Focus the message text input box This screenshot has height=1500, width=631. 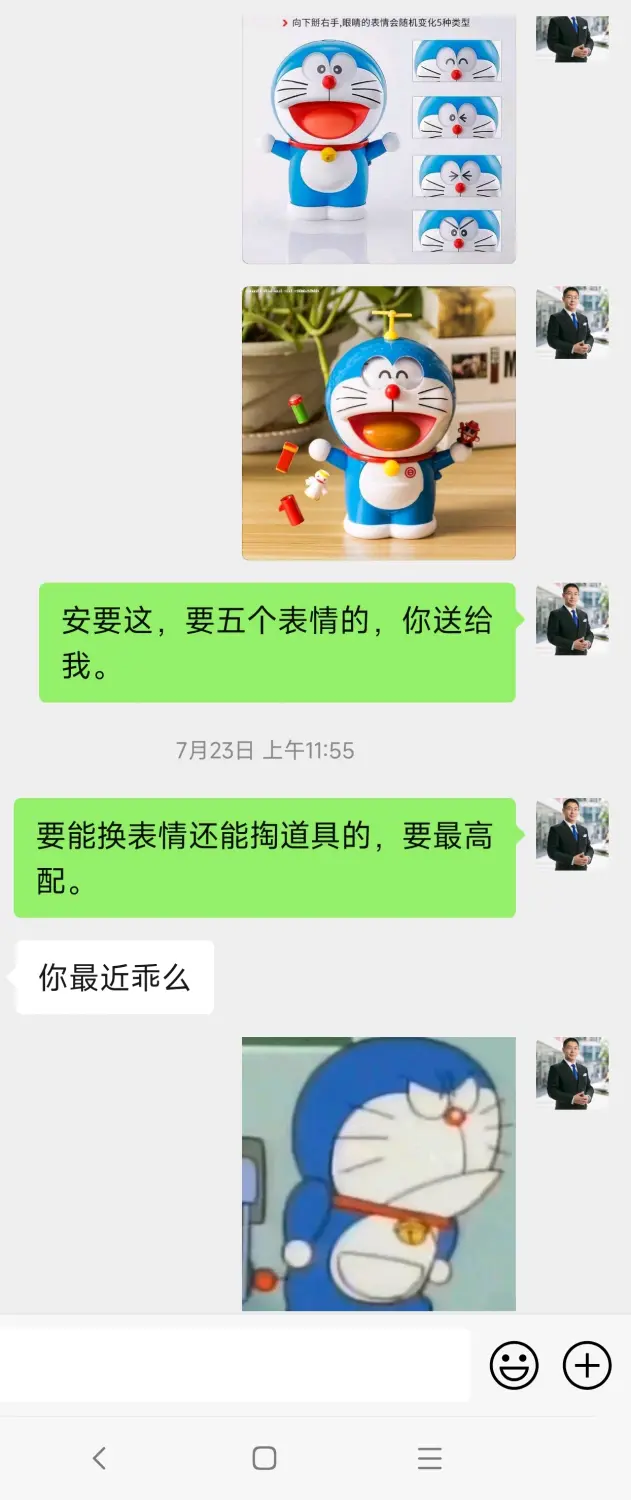click(x=235, y=1365)
